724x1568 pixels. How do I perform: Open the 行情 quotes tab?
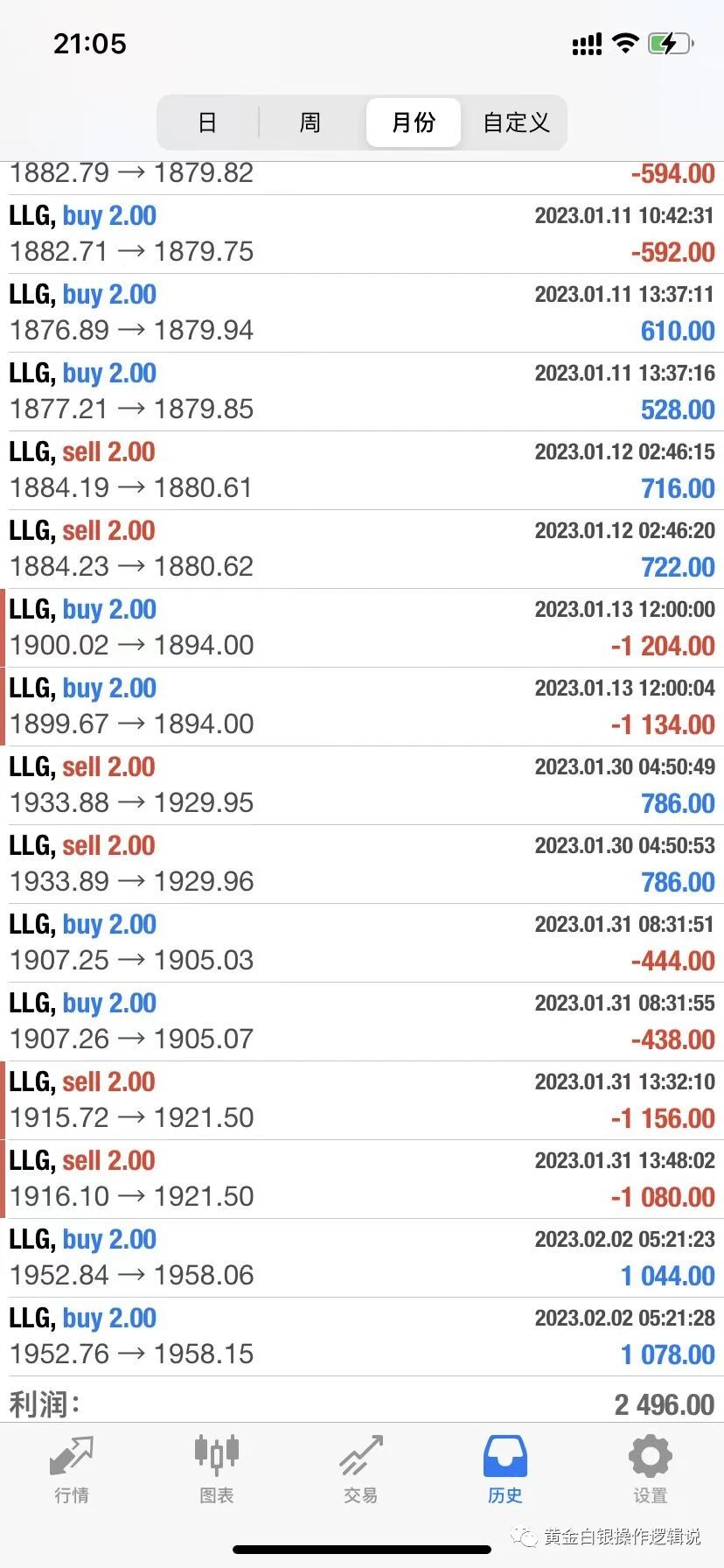[72, 1470]
